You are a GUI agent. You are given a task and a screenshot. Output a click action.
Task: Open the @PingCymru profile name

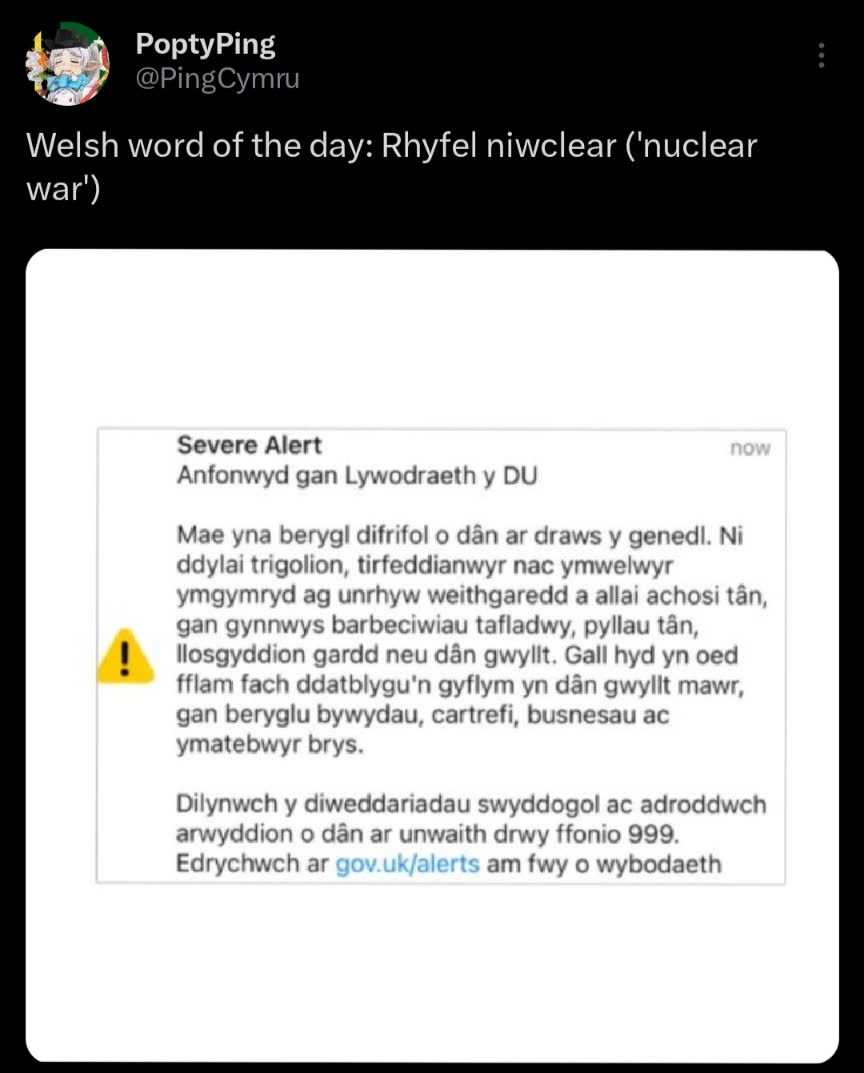tap(218, 79)
